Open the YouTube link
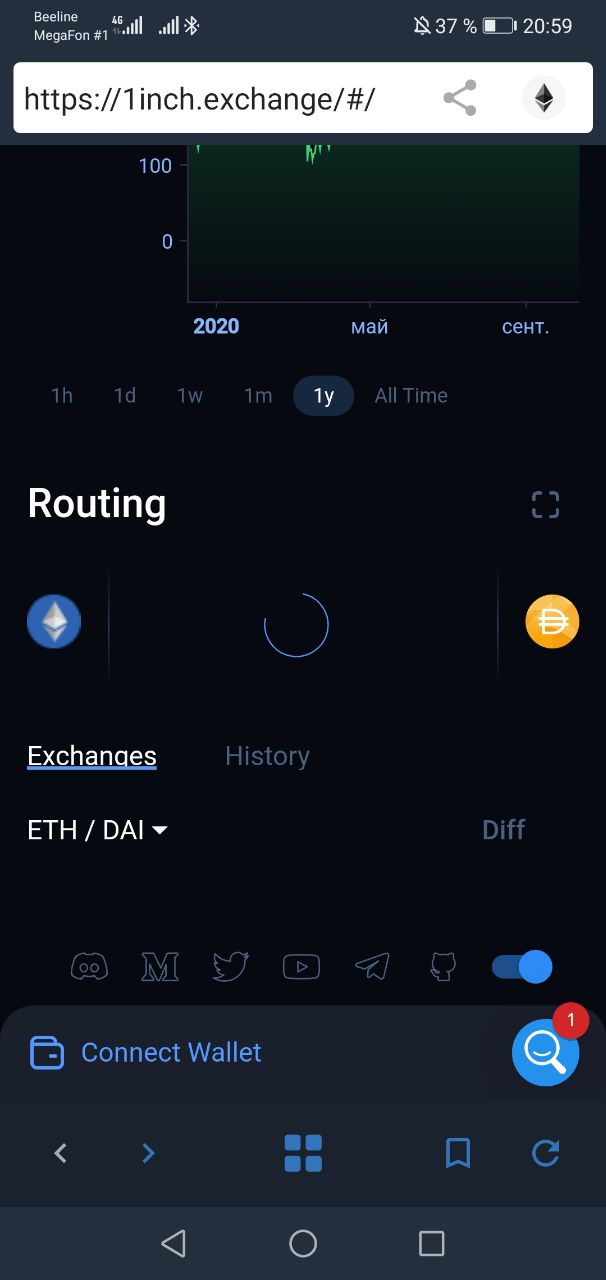The width and height of the screenshot is (606, 1280). click(301, 967)
